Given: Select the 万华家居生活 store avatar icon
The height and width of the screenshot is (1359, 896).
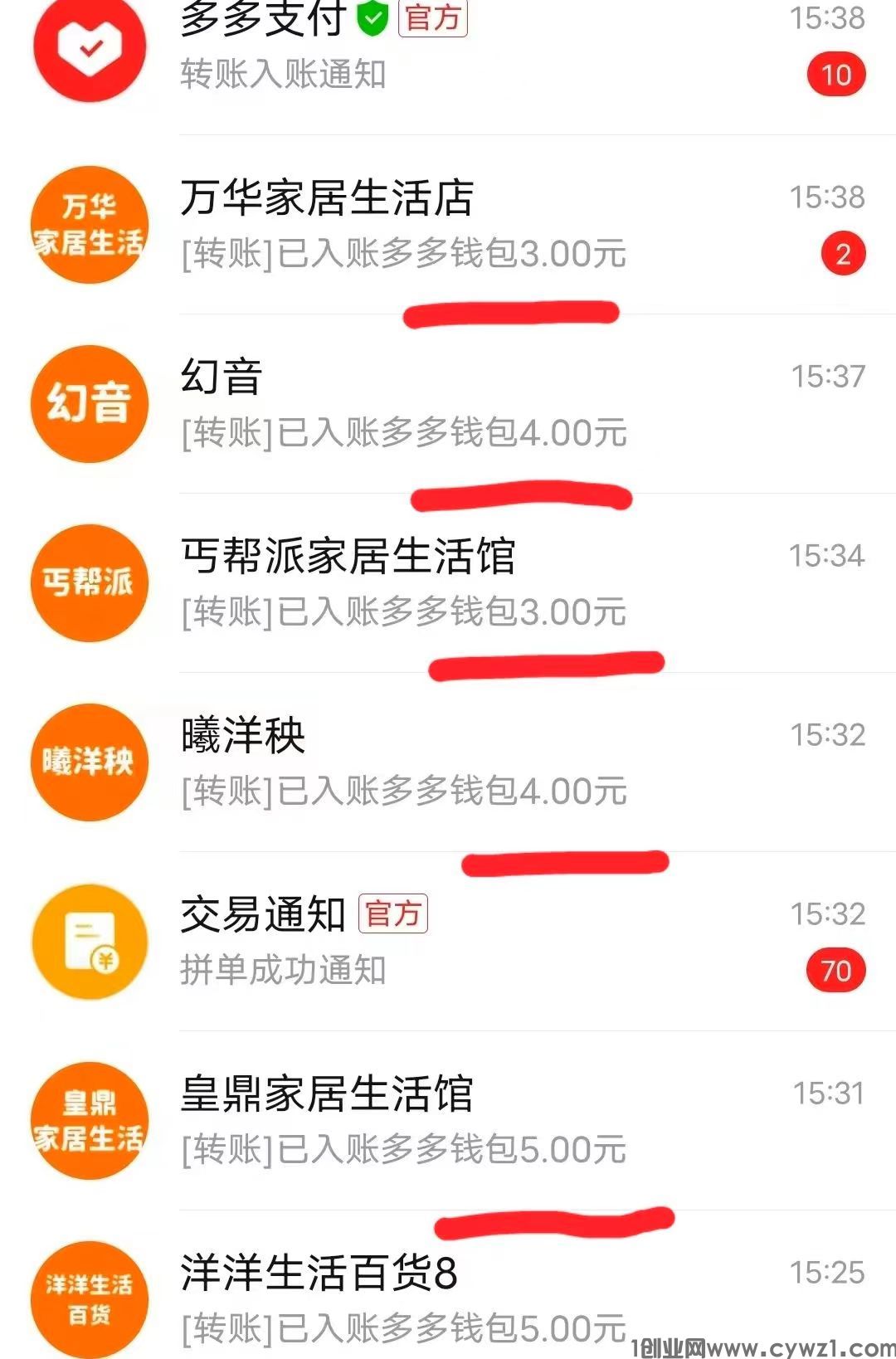Looking at the screenshot, I should click(89, 224).
